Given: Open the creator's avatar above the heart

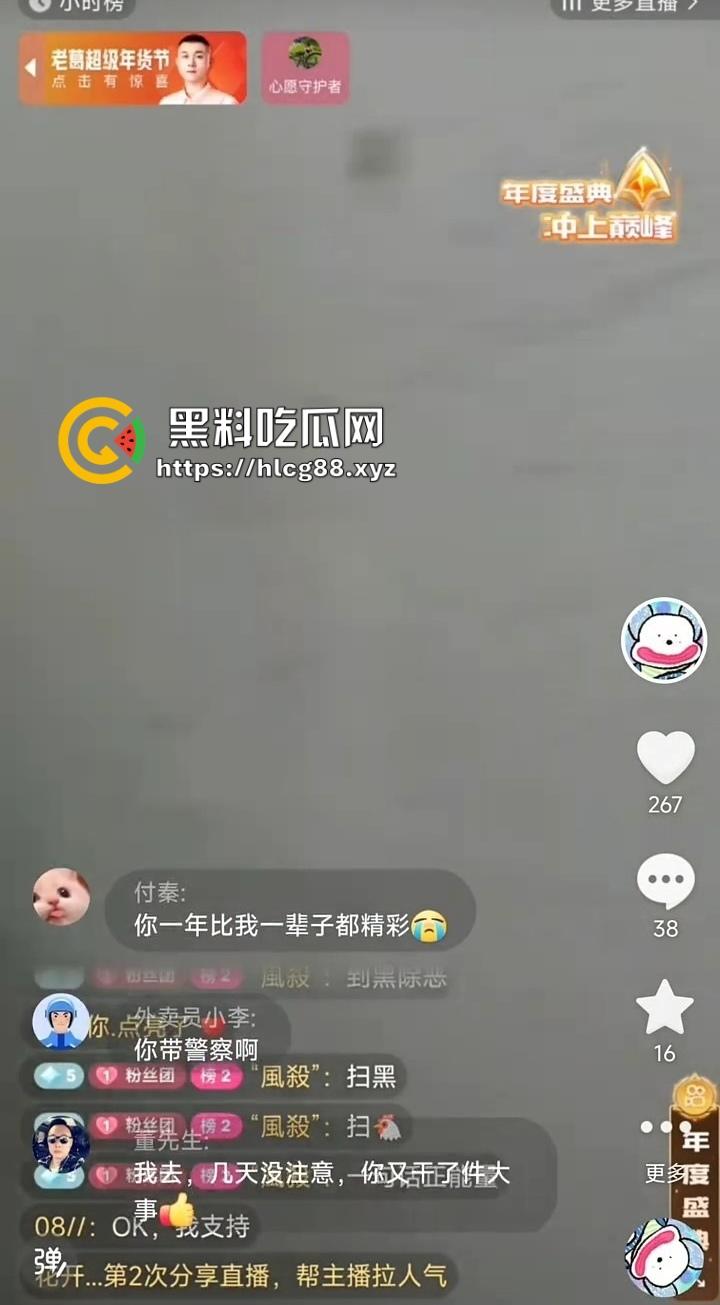Looking at the screenshot, I should coord(664,641).
